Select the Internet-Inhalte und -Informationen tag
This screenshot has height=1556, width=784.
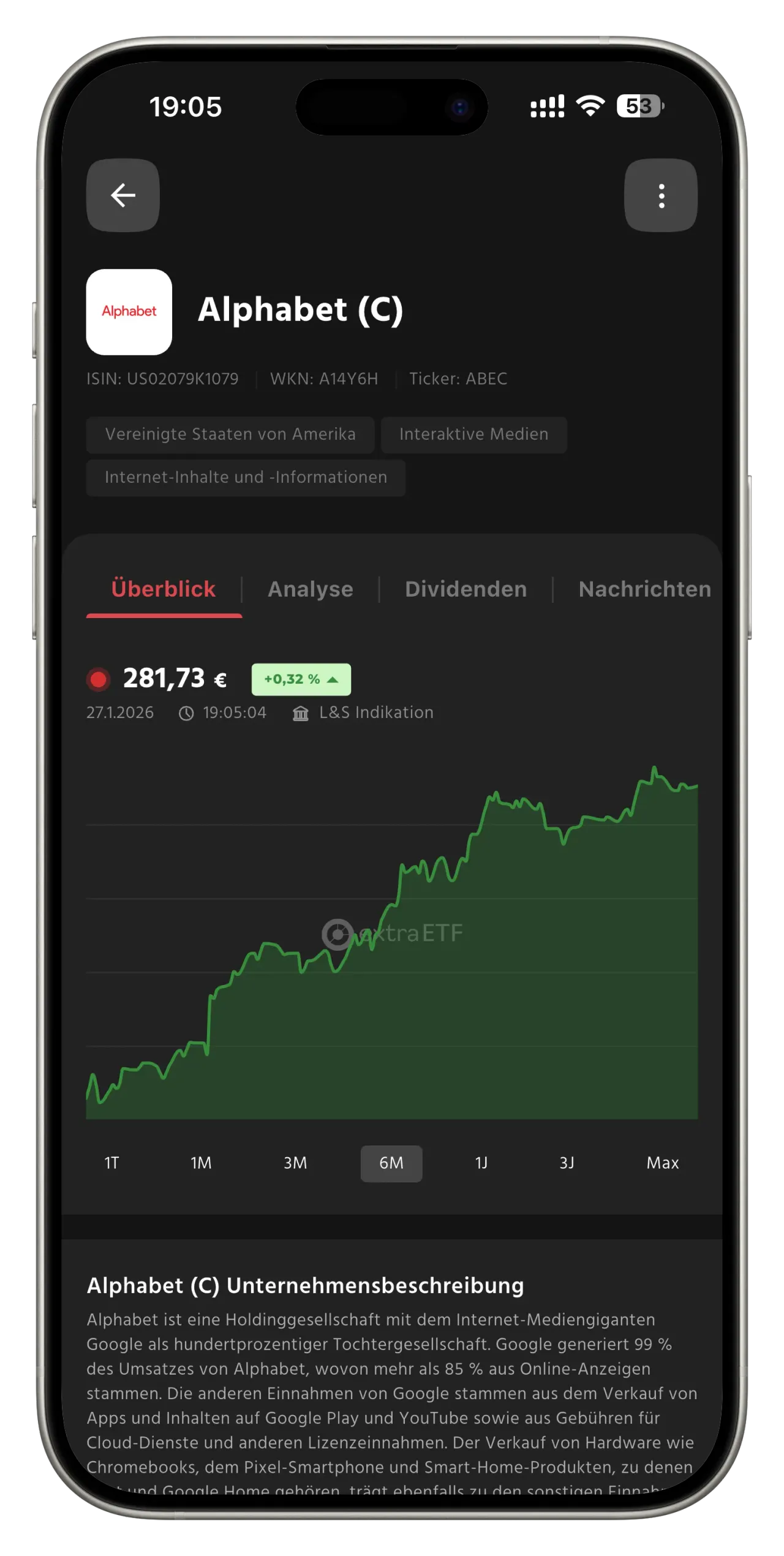pos(246,477)
